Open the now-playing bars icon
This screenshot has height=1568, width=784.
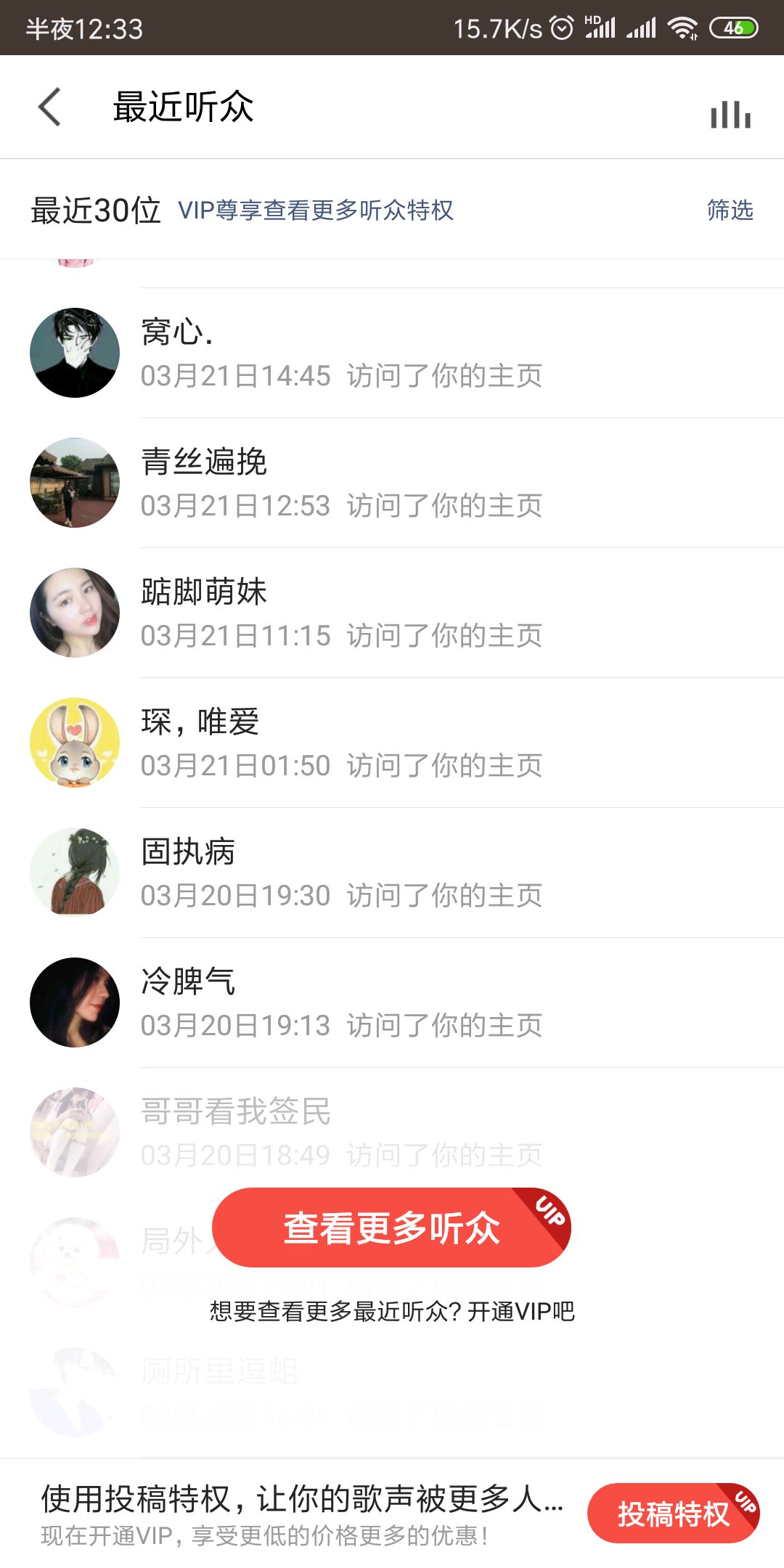tap(730, 115)
